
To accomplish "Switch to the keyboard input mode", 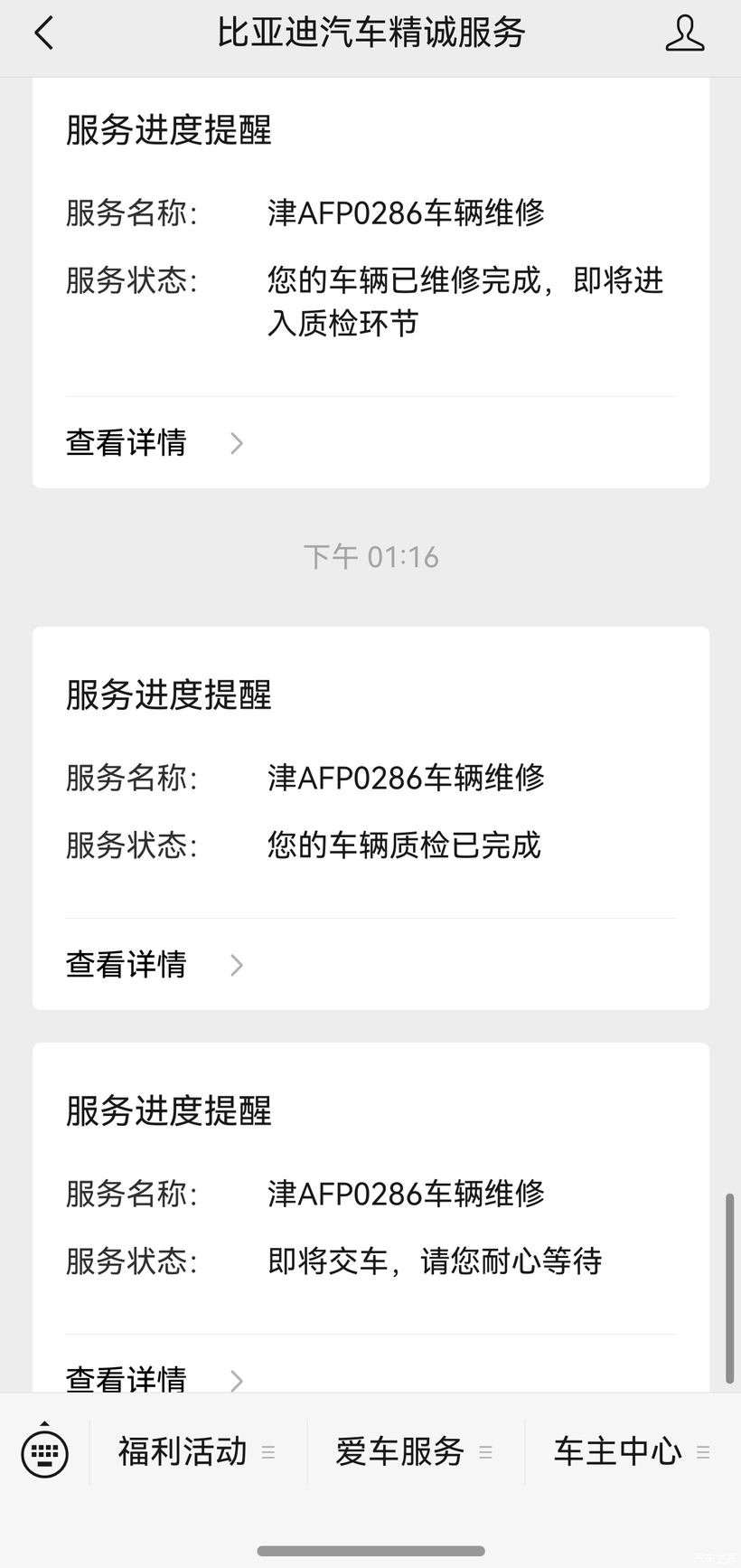I will 44,1452.
